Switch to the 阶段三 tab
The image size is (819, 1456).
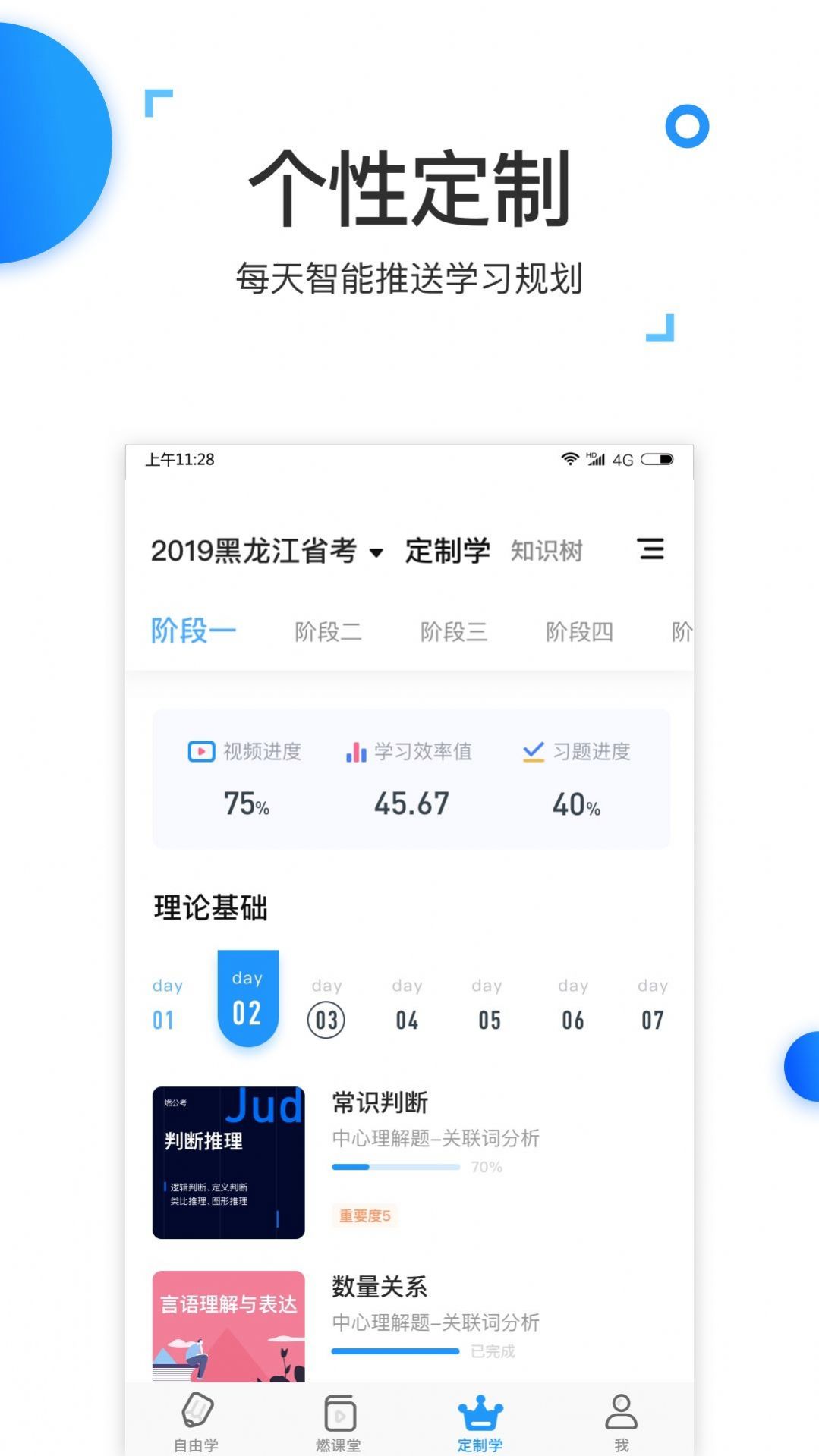pos(454,631)
